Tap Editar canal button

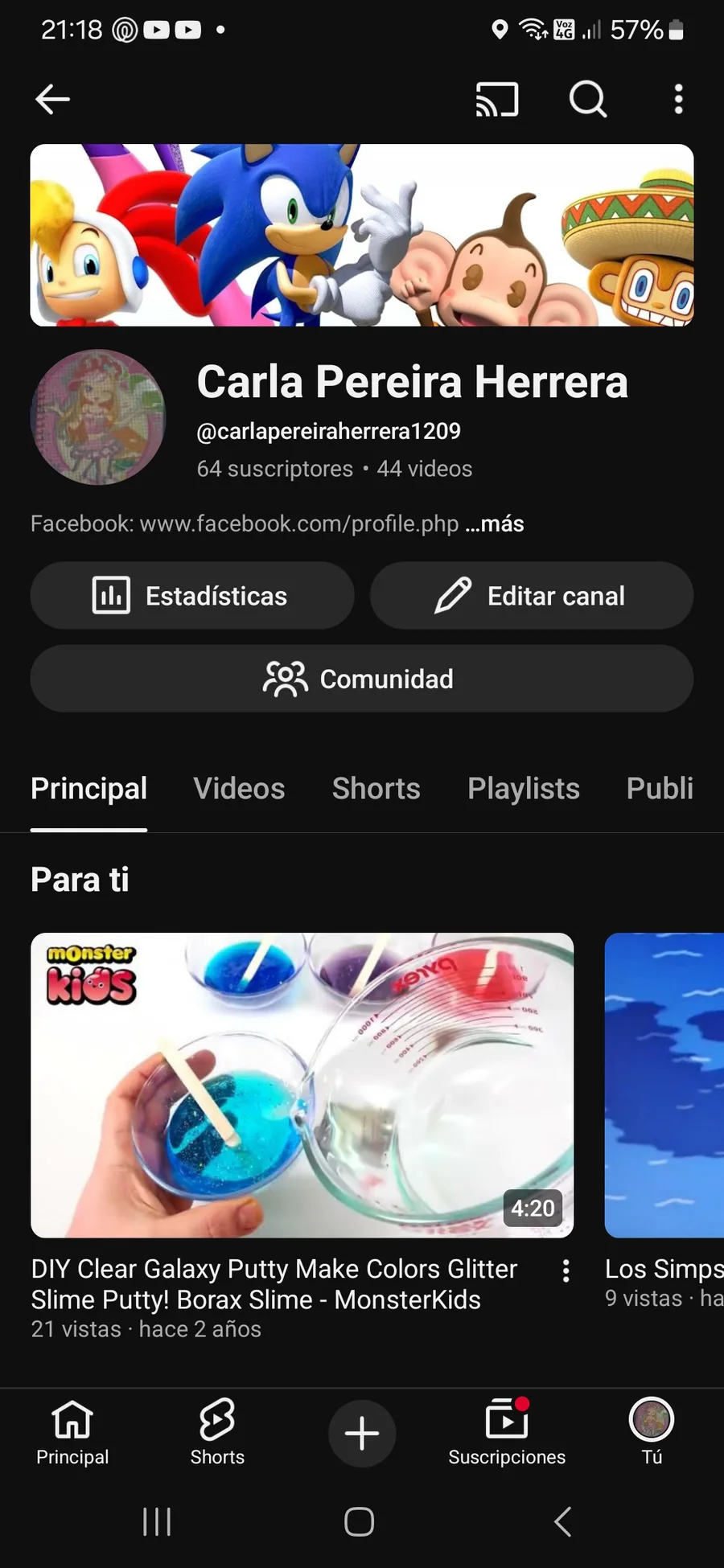click(x=532, y=596)
